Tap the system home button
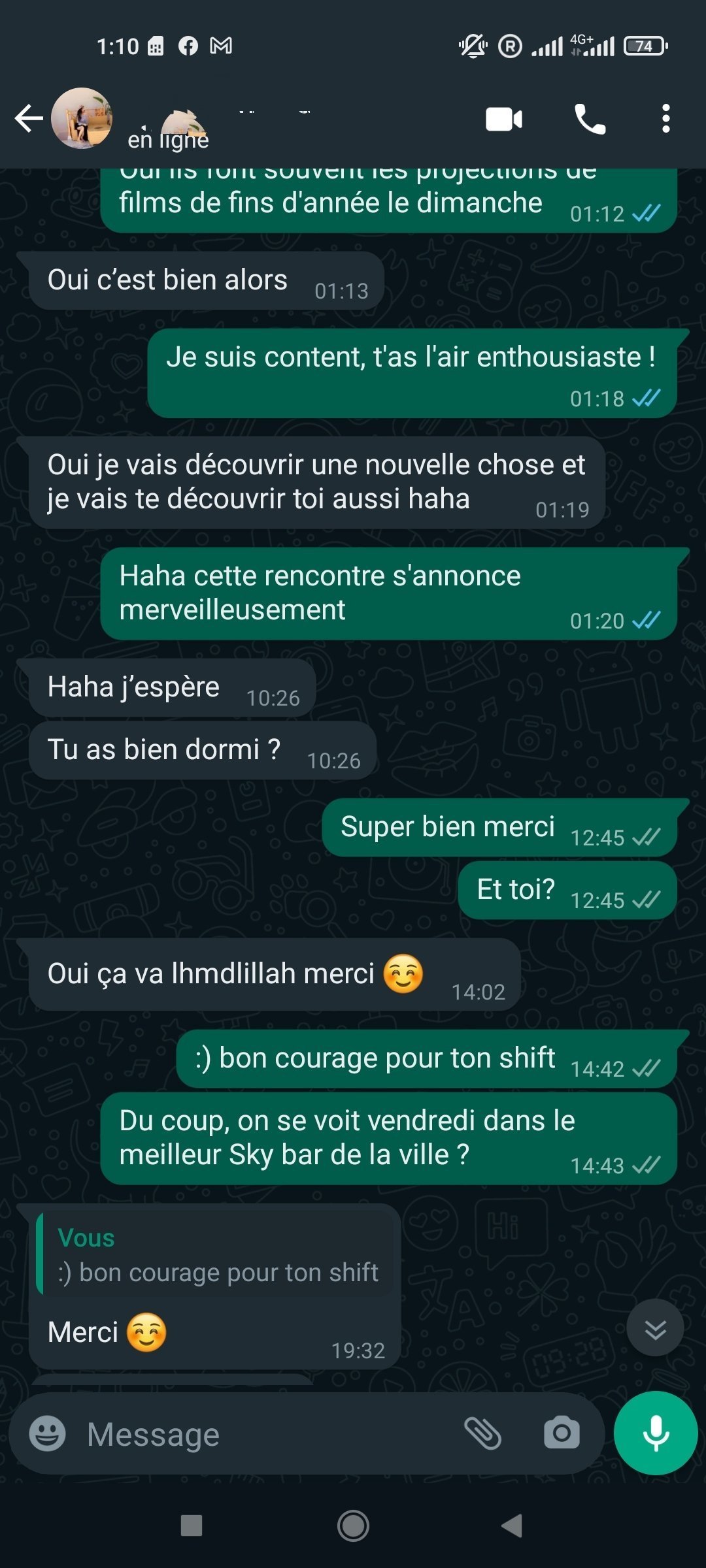Image resolution: width=706 pixels, height=1568 pixels. coord(353,1526)
